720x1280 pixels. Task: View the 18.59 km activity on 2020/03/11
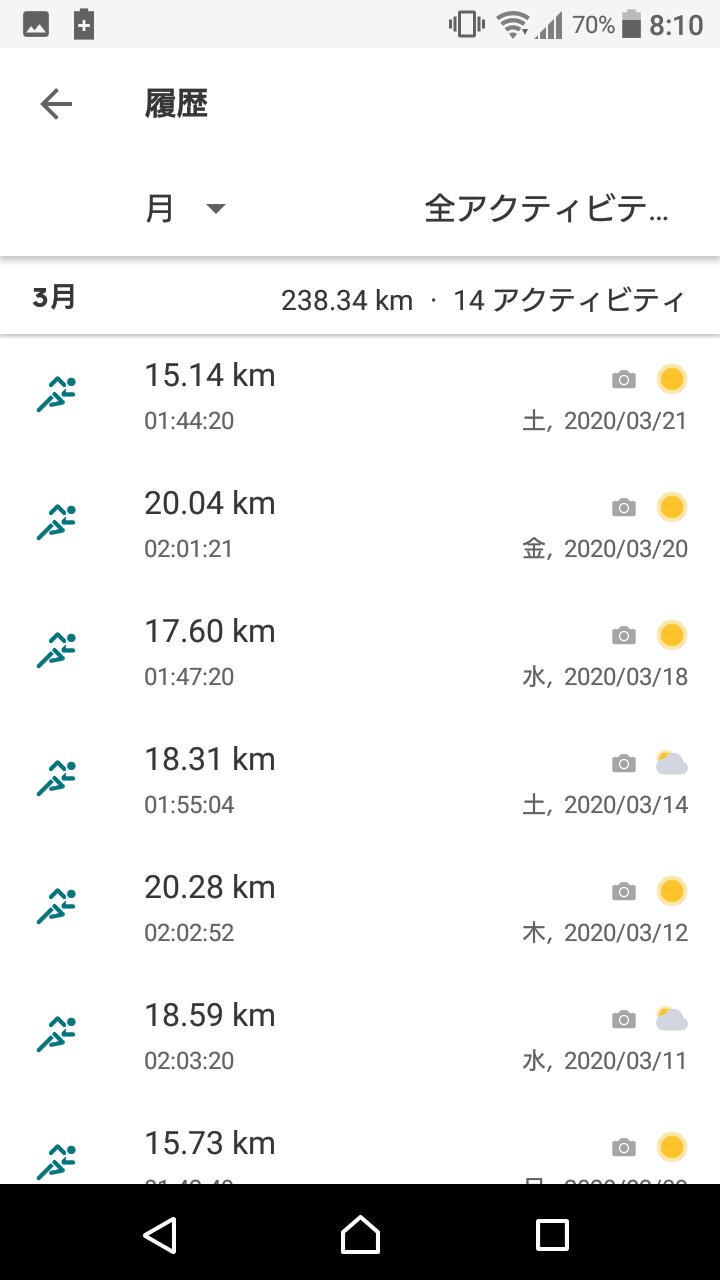coord(360,1038)
